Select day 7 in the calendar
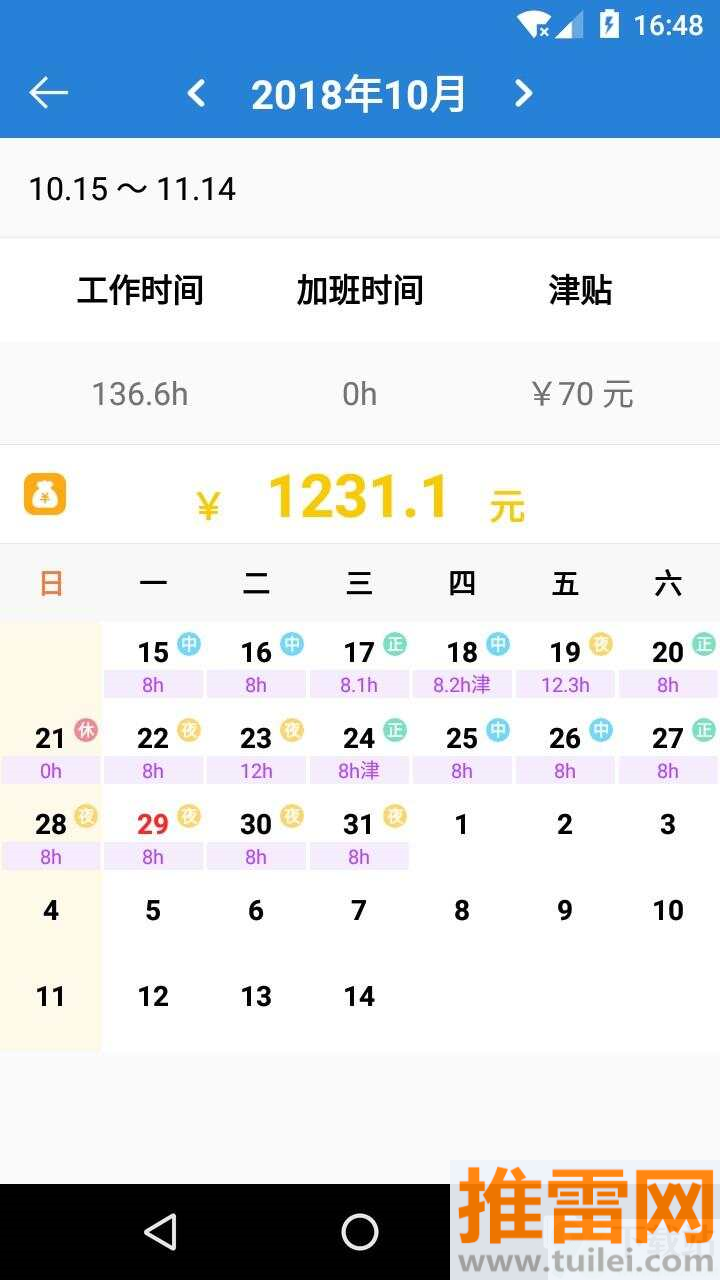Viewport: 720px width, 1280px height. 359,910
